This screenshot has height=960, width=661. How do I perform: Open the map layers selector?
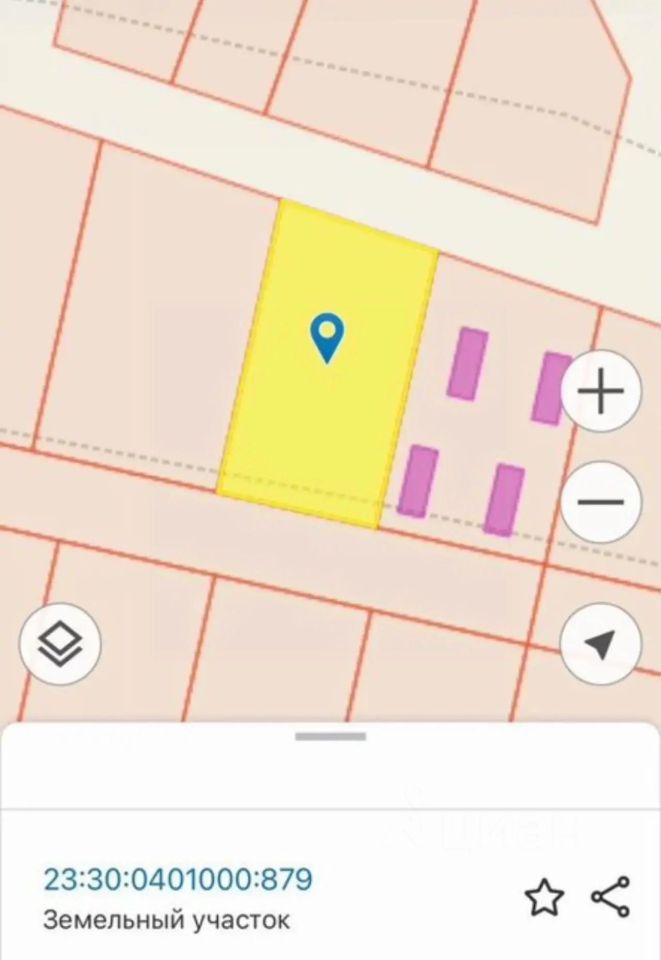coord(60,644)
